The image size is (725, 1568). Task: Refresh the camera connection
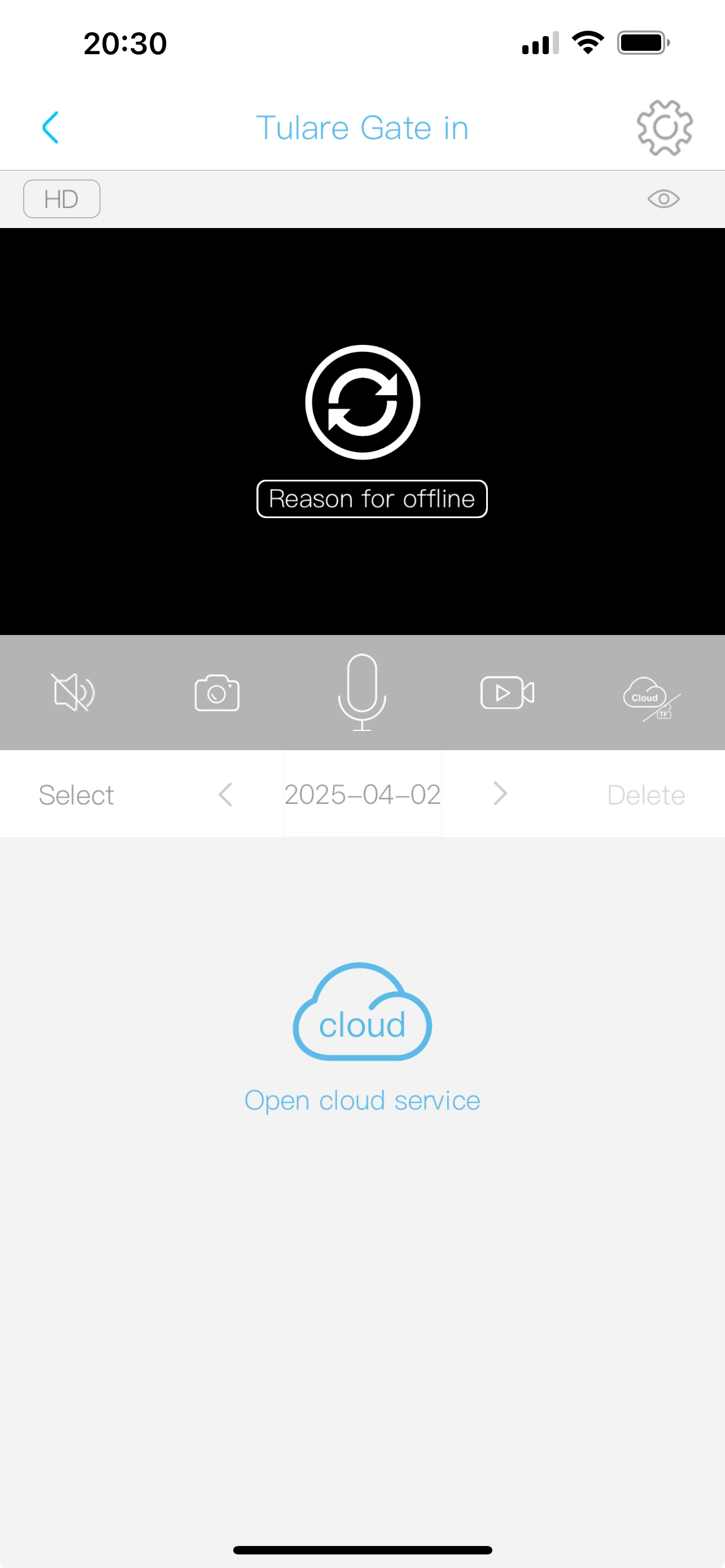(362, 402)
